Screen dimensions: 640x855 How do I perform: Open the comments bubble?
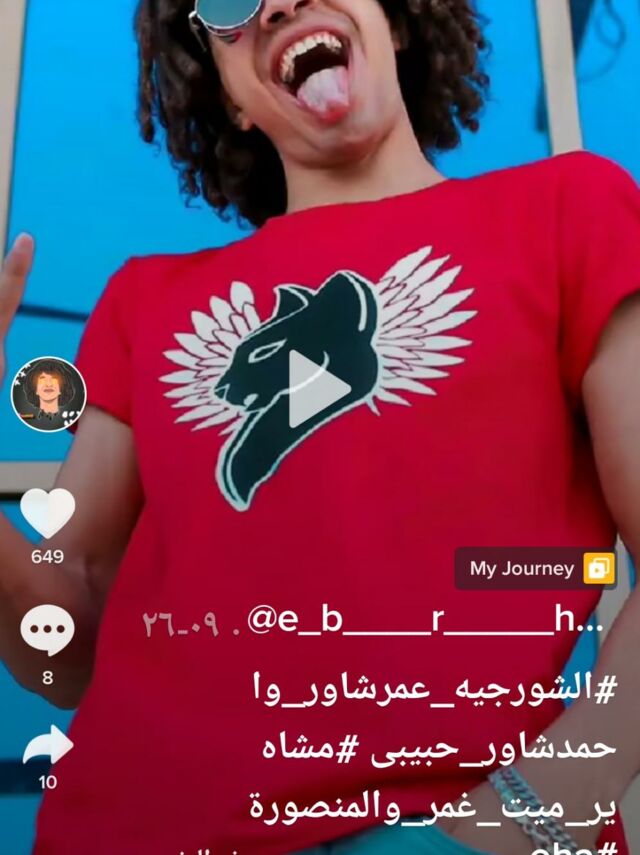coord(47,630)
